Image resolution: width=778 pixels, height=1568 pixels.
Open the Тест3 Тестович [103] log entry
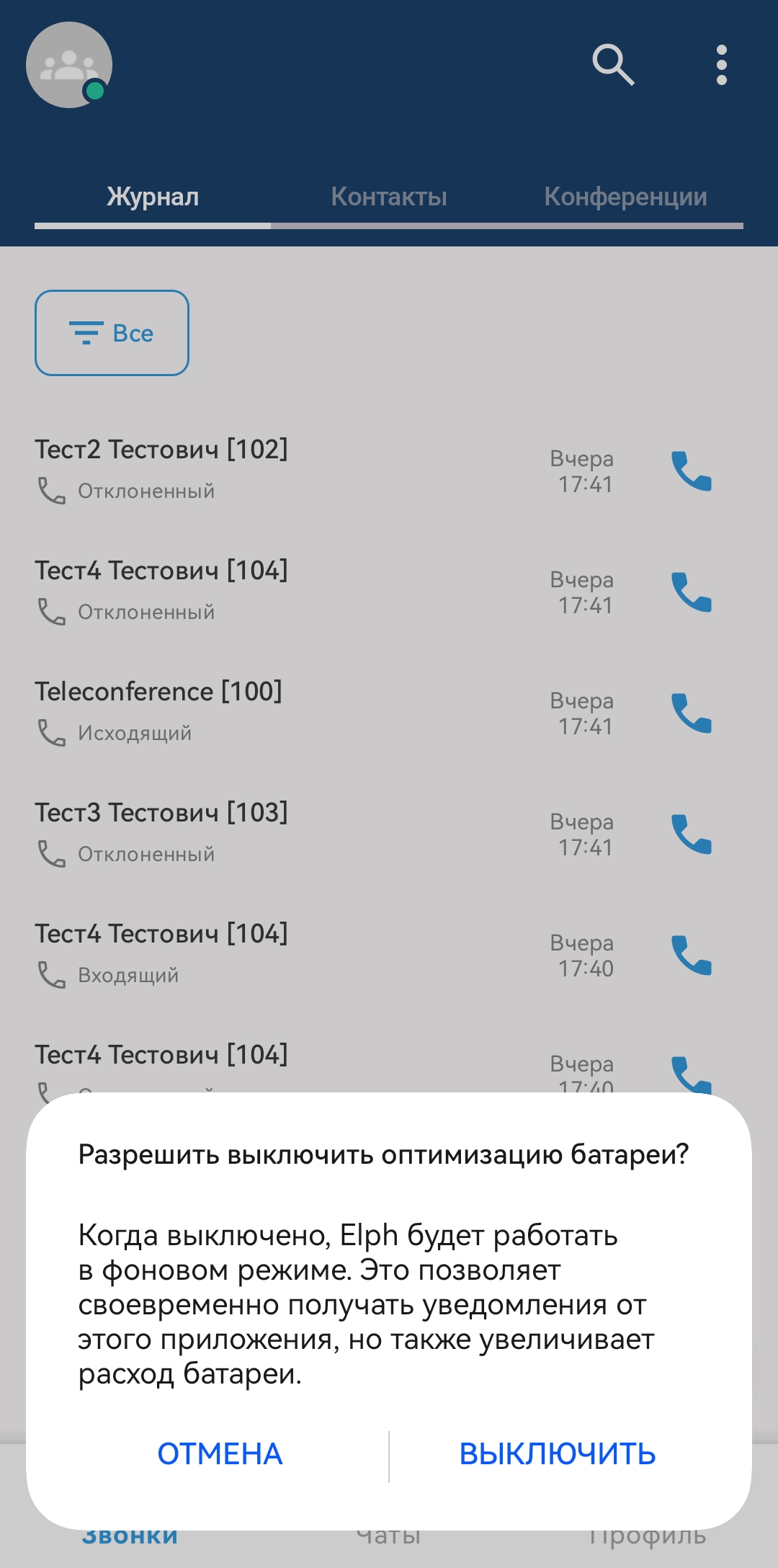pos(252,832)
